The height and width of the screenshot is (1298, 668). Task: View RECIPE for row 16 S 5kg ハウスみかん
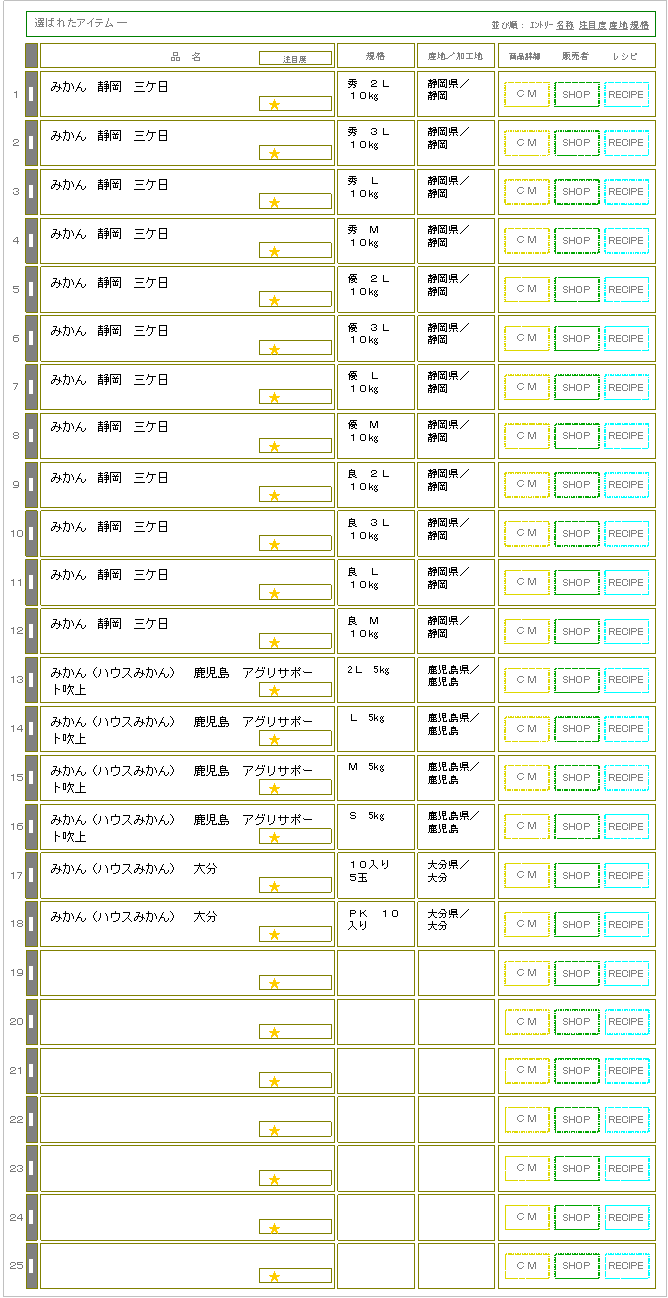(x=627, y=827)
